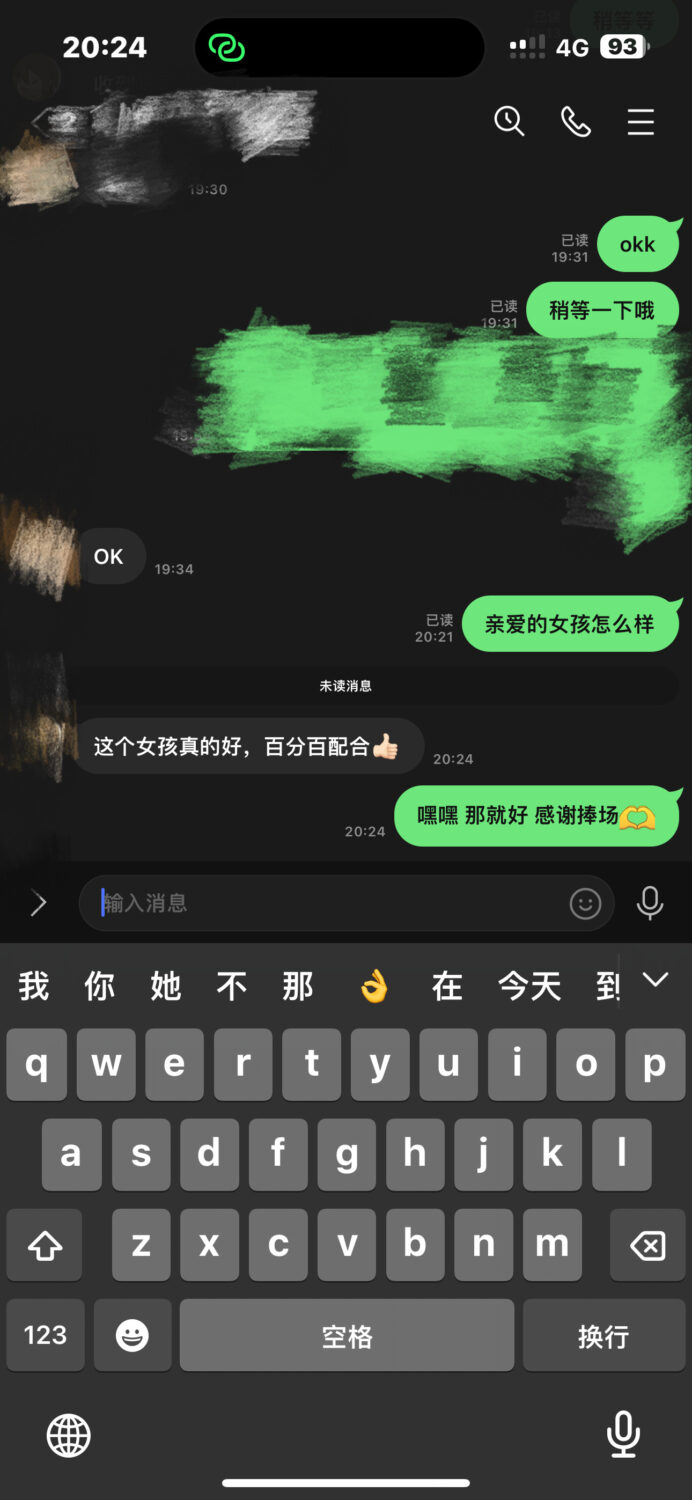Tap the backspace key
This screenshot has height=1500, width=692.
(x=647, y=1246)
